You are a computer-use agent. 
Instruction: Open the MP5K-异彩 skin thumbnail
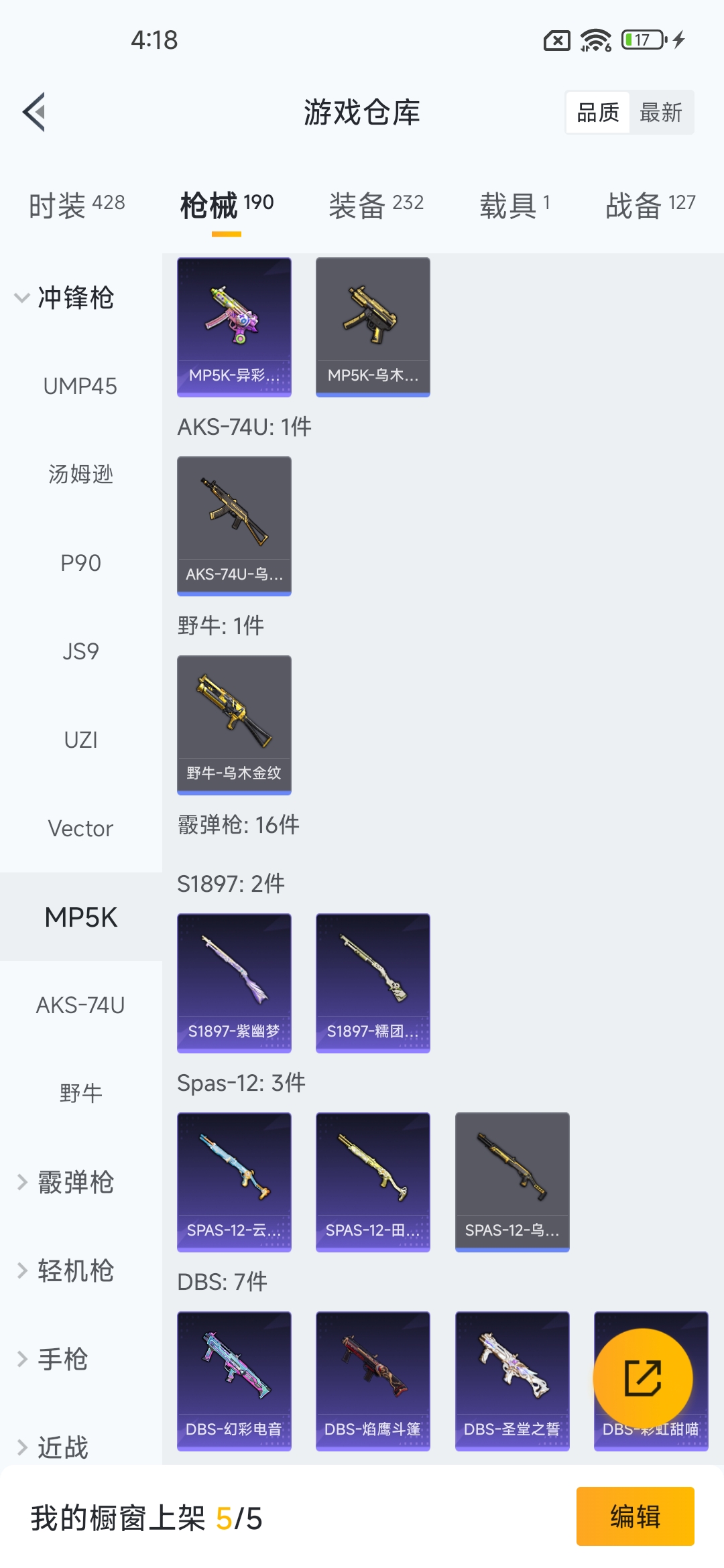tap(234, 326)
